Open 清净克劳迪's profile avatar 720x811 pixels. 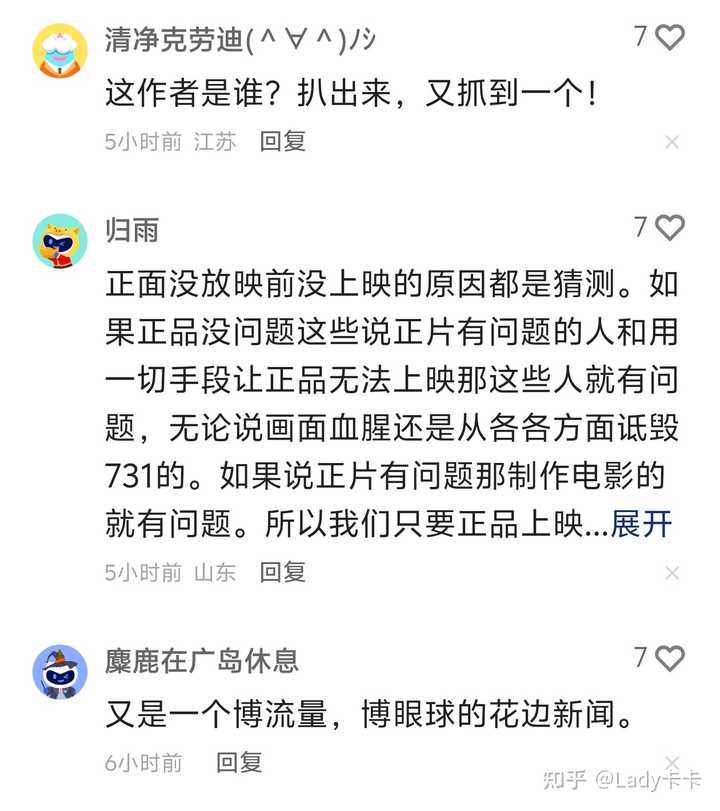60,48
